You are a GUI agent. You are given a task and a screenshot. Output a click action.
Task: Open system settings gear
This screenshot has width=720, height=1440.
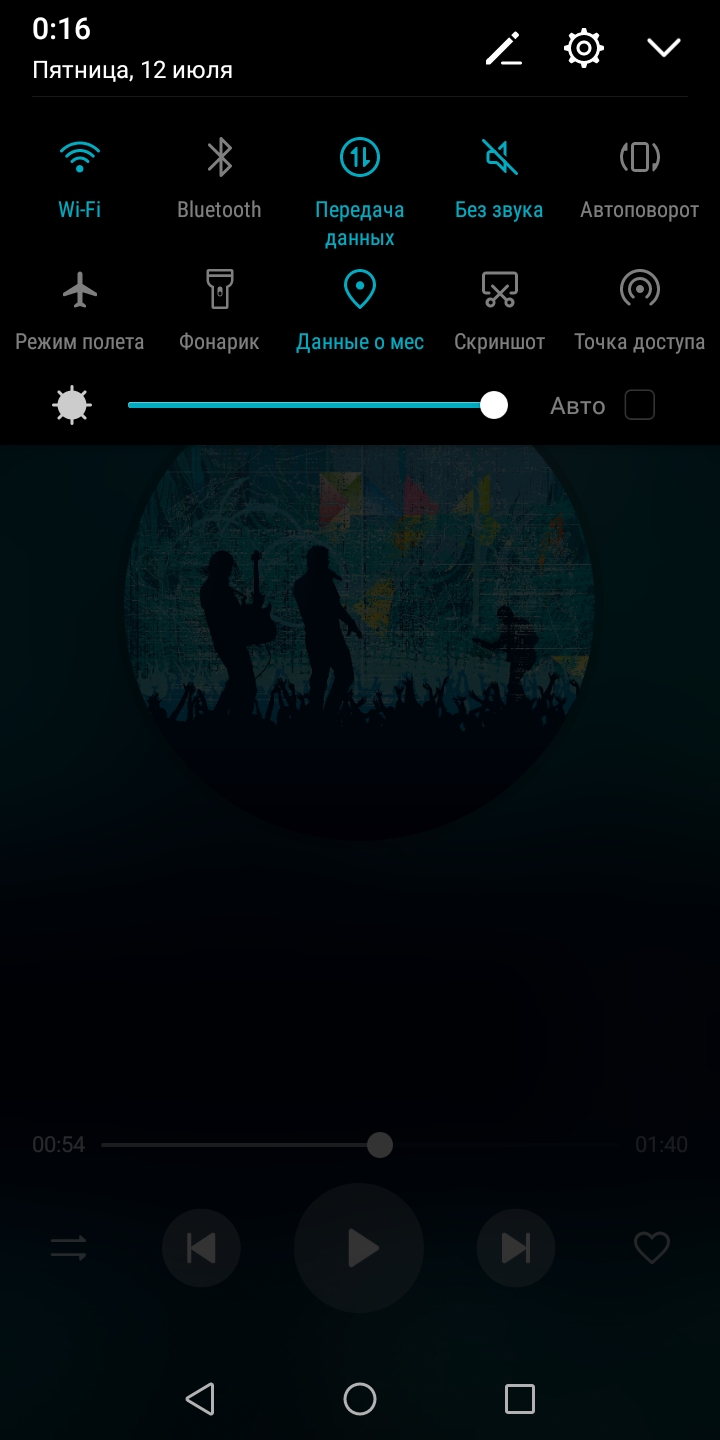584,48
